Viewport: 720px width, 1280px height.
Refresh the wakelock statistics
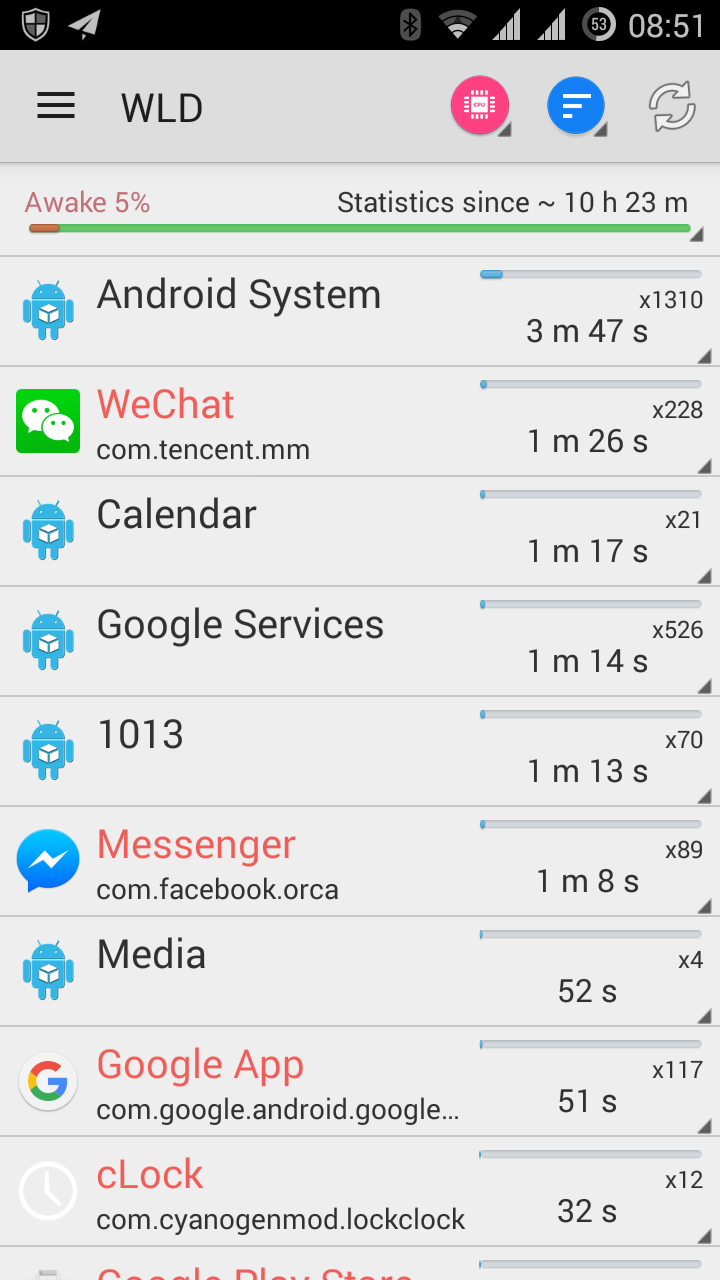click(672, 106)
